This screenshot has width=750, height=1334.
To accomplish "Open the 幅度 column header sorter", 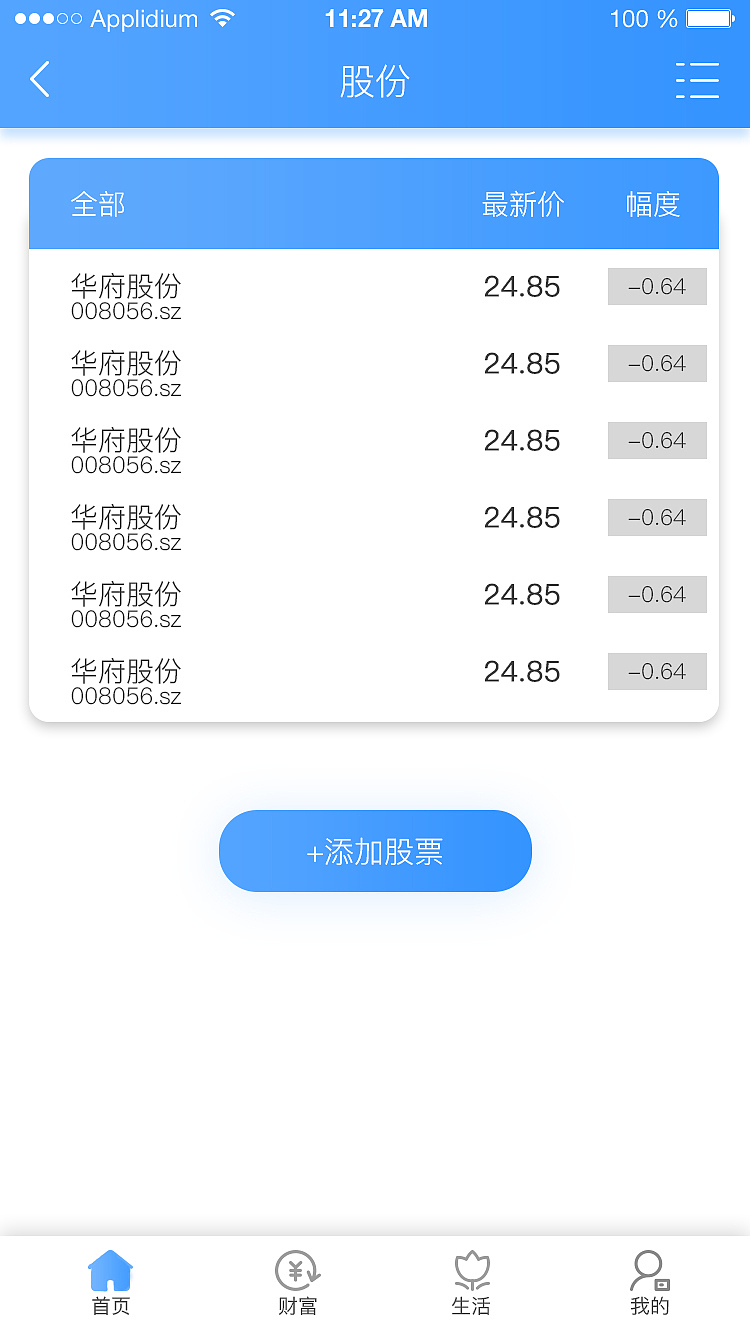I will pos(655,203).
